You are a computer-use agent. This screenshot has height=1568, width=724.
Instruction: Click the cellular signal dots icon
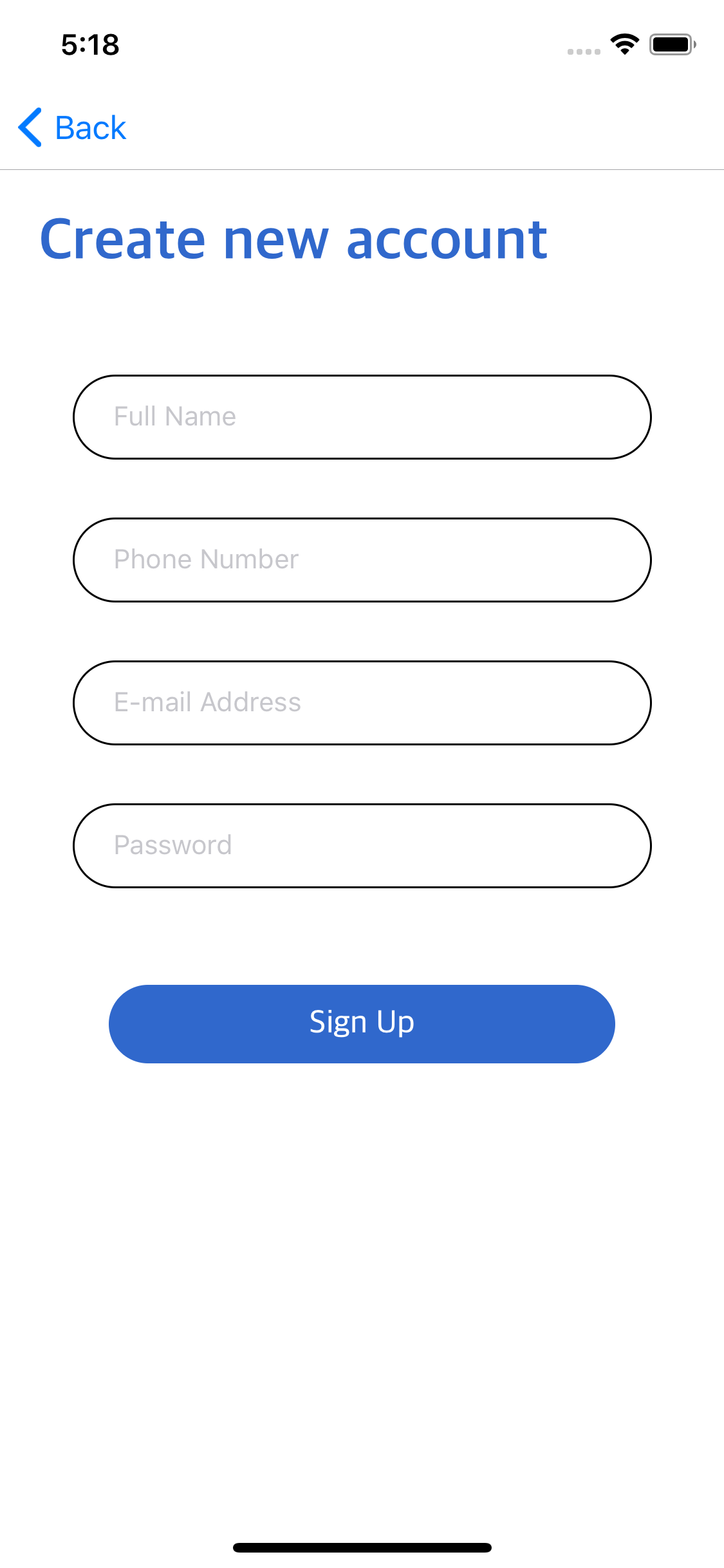[581, 50]
